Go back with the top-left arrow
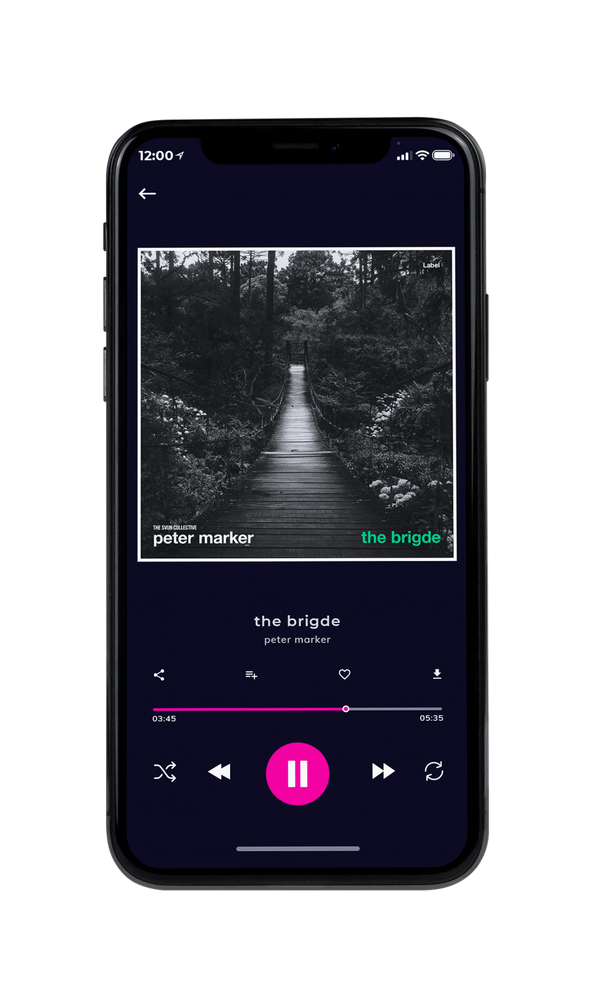The height and width of the screenshot is (1000, 600). 147,193
